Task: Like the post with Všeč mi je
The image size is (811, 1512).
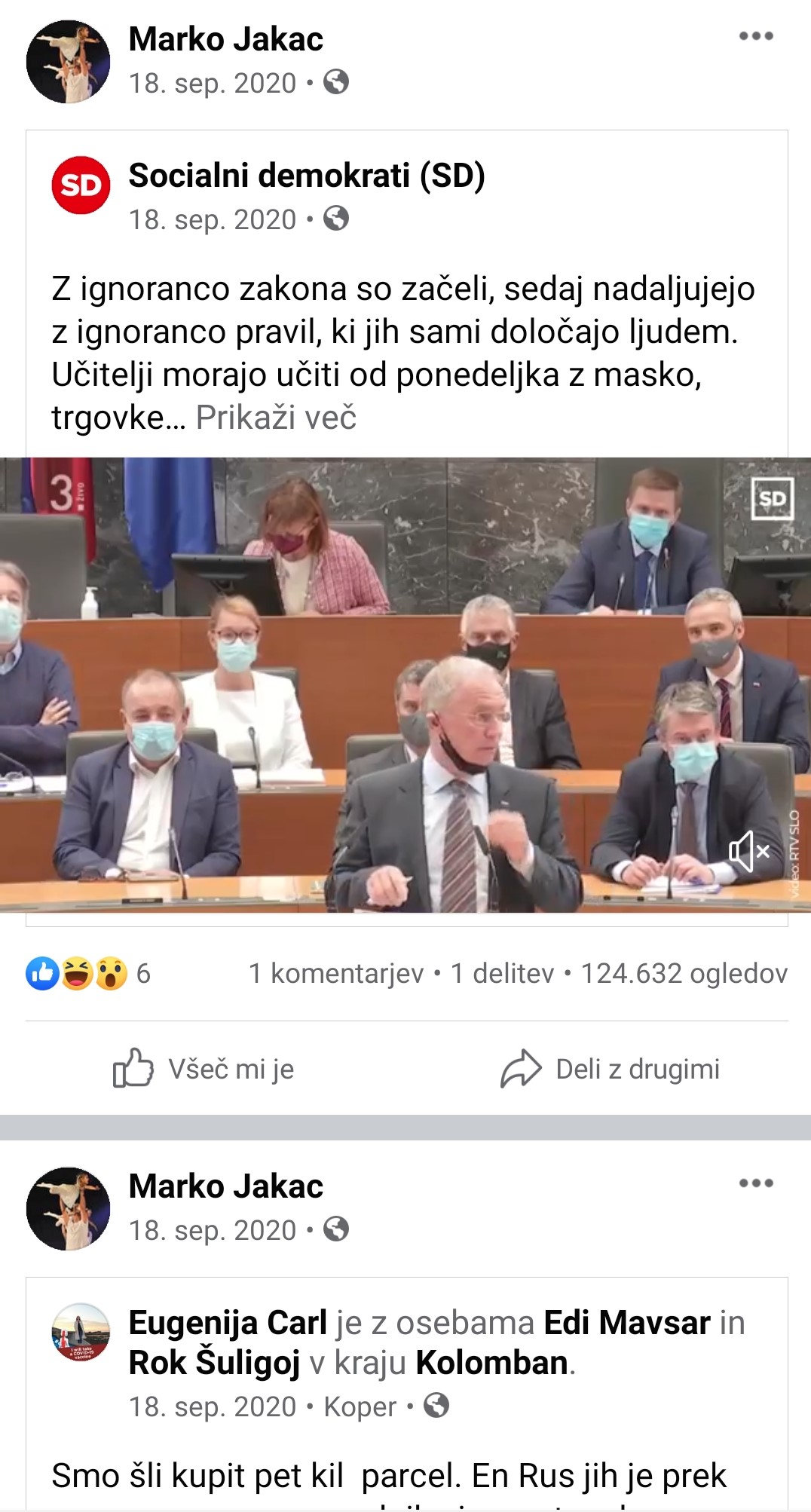Action: [204, 1069]
